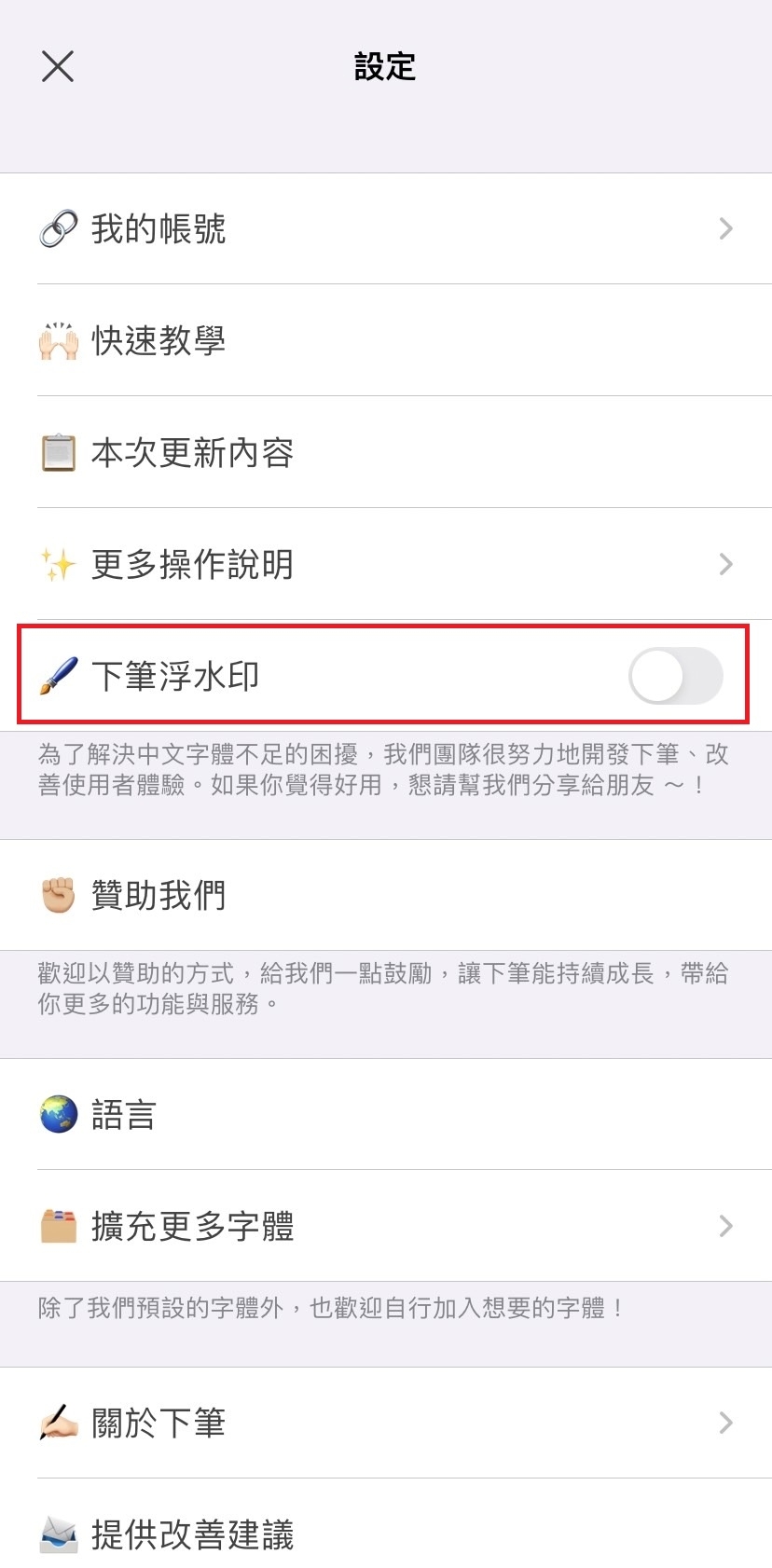The width and height of the screenshot is (772, 1568).
Task: Click the writing hand icon beside 關於下筆
Action: coord(58,1422)
